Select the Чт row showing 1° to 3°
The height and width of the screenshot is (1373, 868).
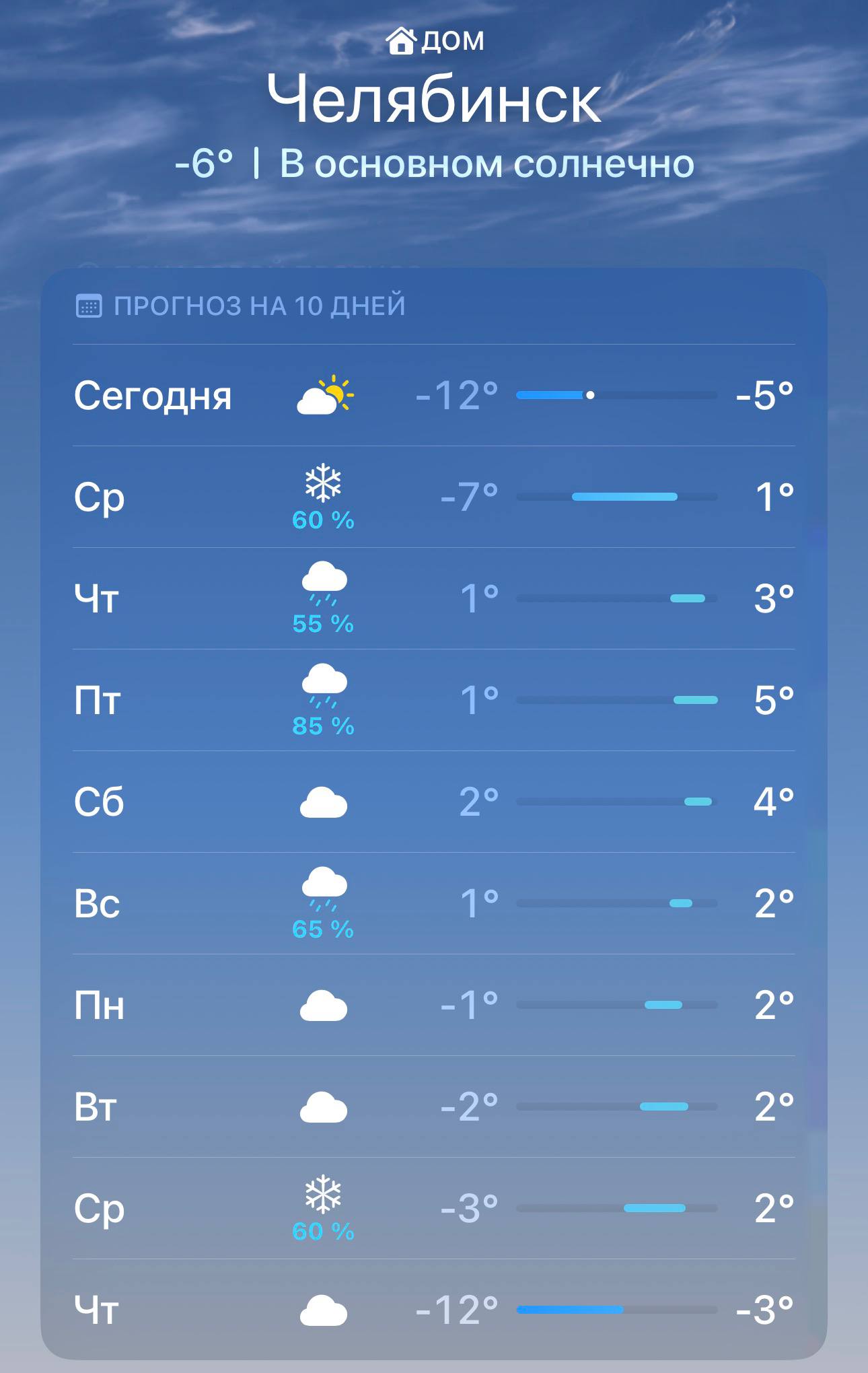point(434,599)
